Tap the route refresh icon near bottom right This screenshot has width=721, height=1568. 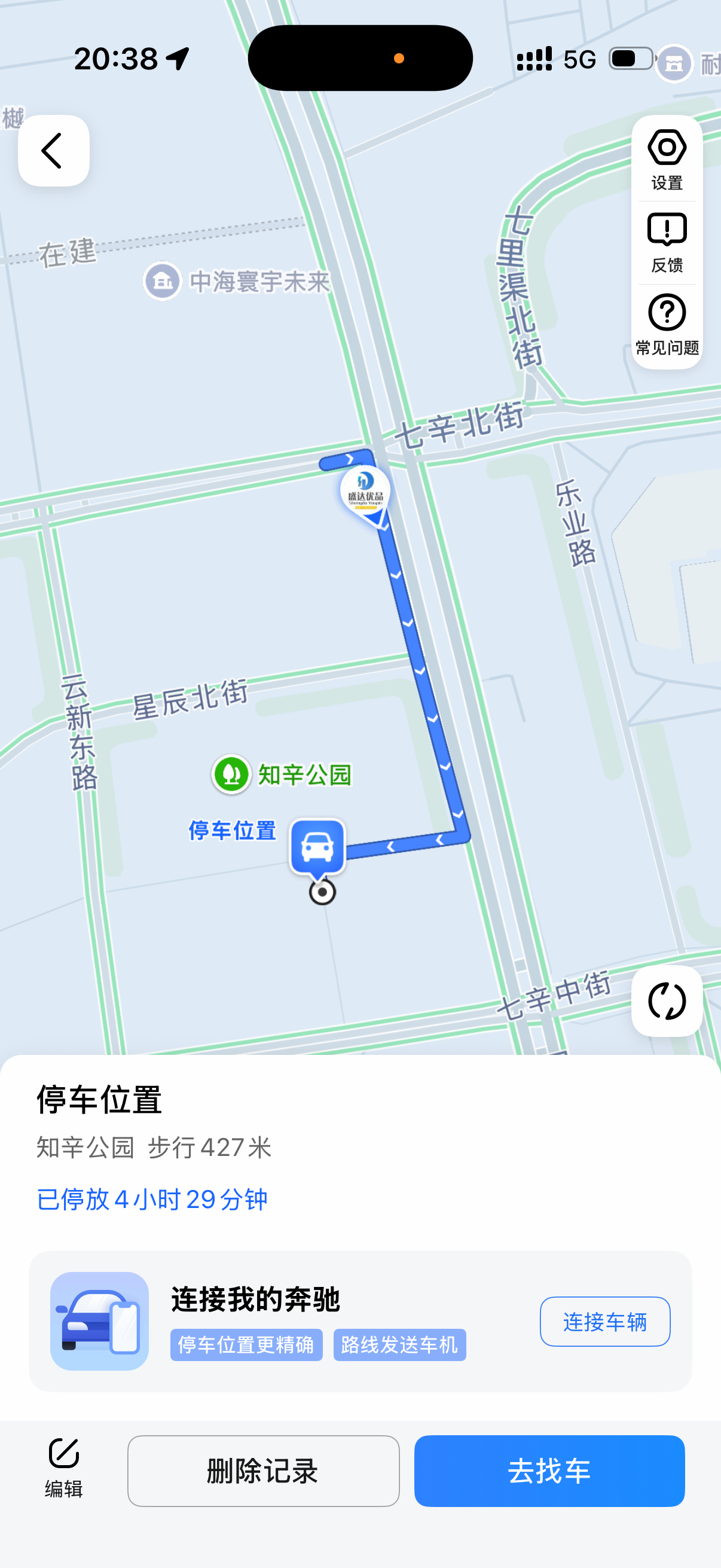(666, 1001)
